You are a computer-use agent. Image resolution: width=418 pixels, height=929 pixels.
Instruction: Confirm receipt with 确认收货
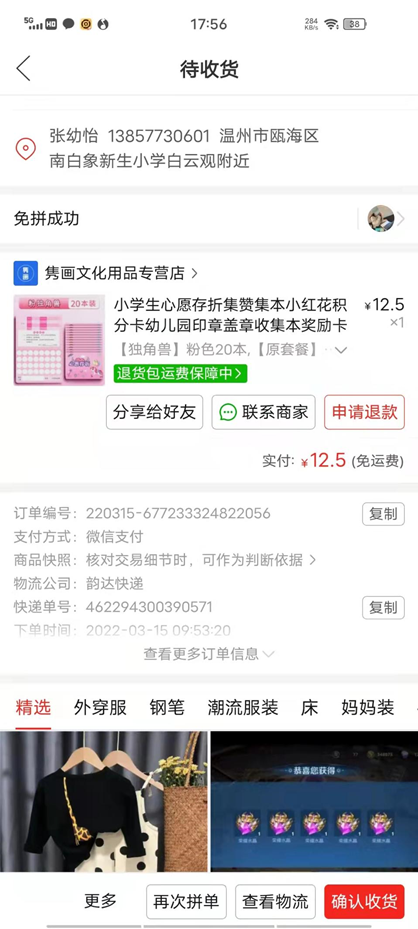pos(364,902)
